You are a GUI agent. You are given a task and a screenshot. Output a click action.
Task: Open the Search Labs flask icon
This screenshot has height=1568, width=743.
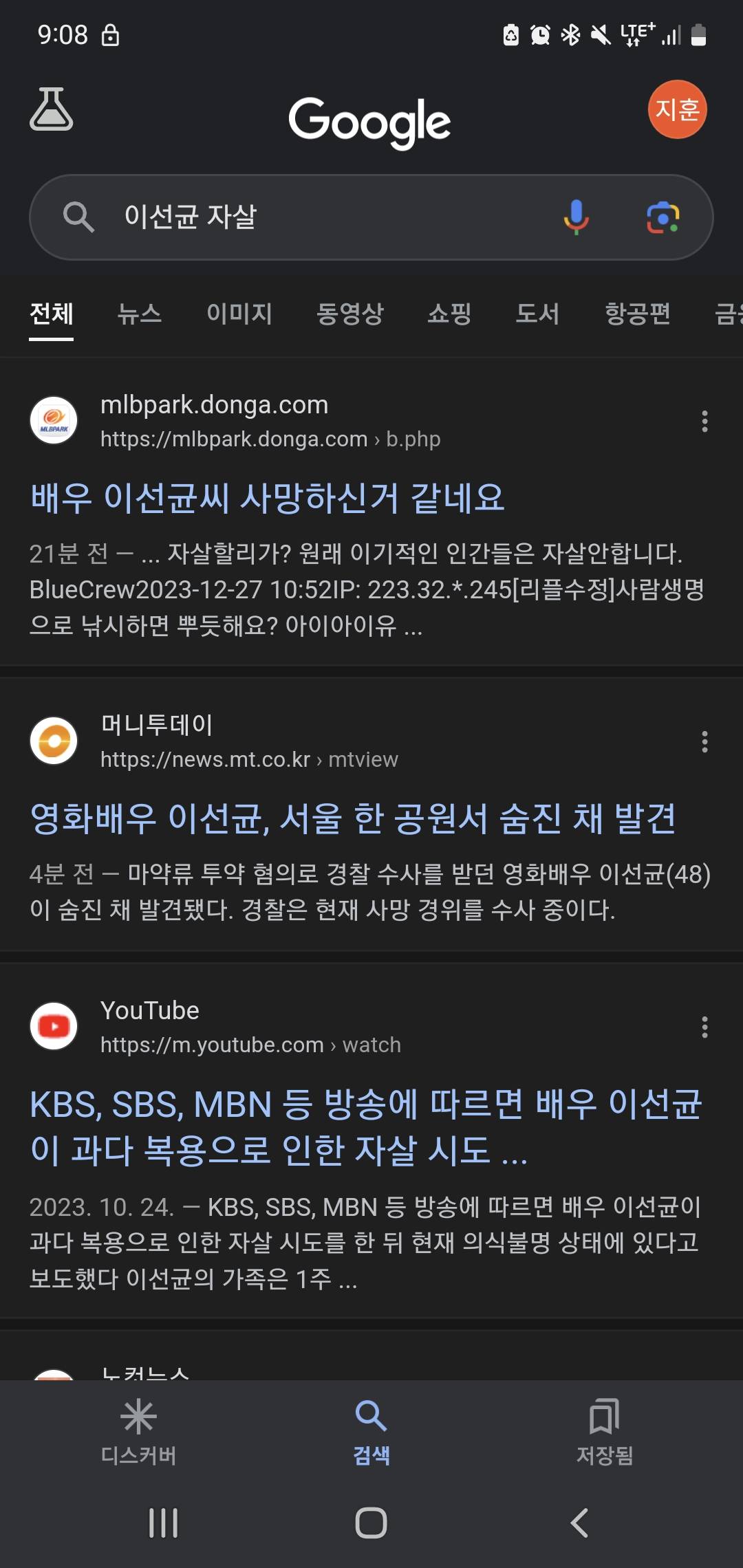52,109
